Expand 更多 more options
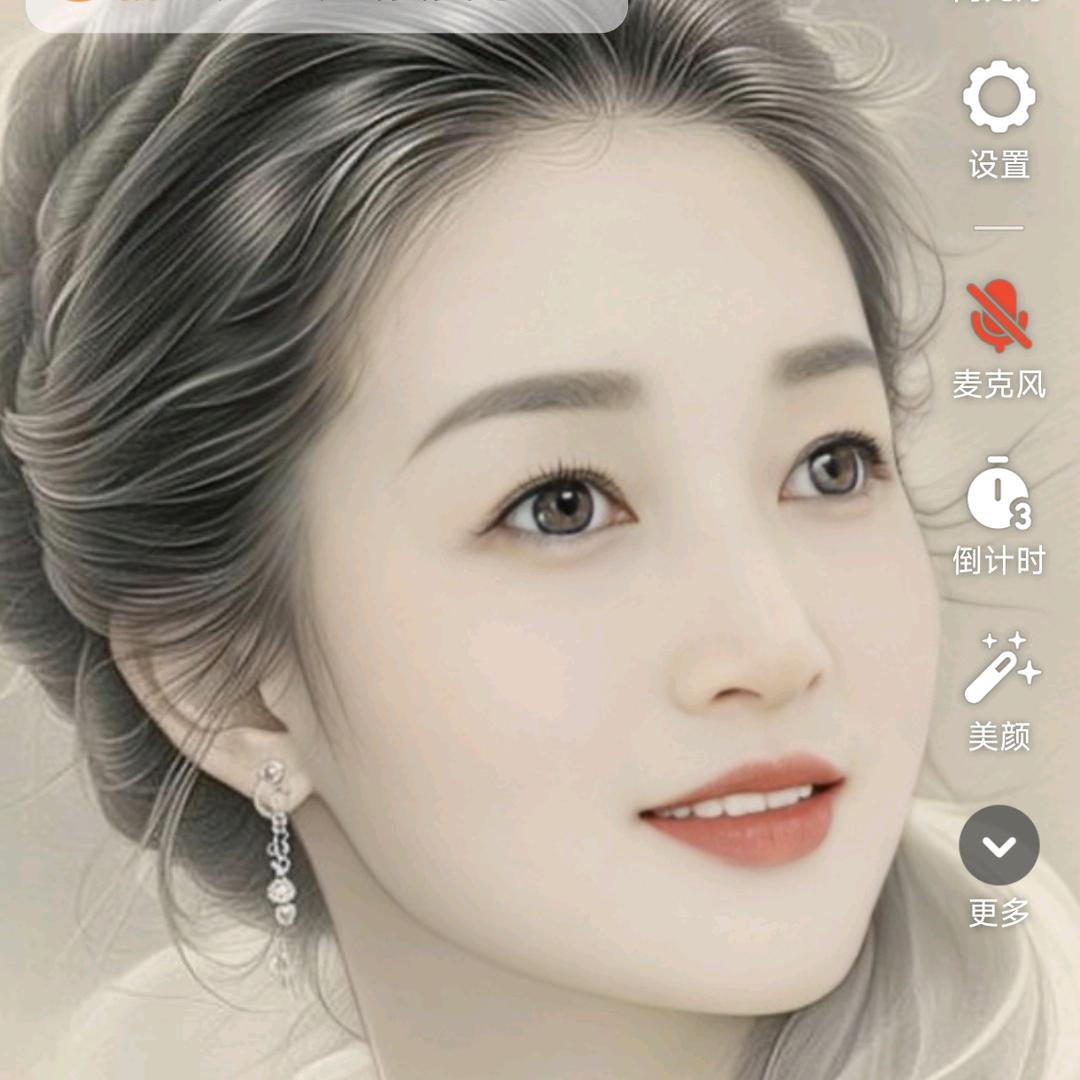 coord(999,846)
